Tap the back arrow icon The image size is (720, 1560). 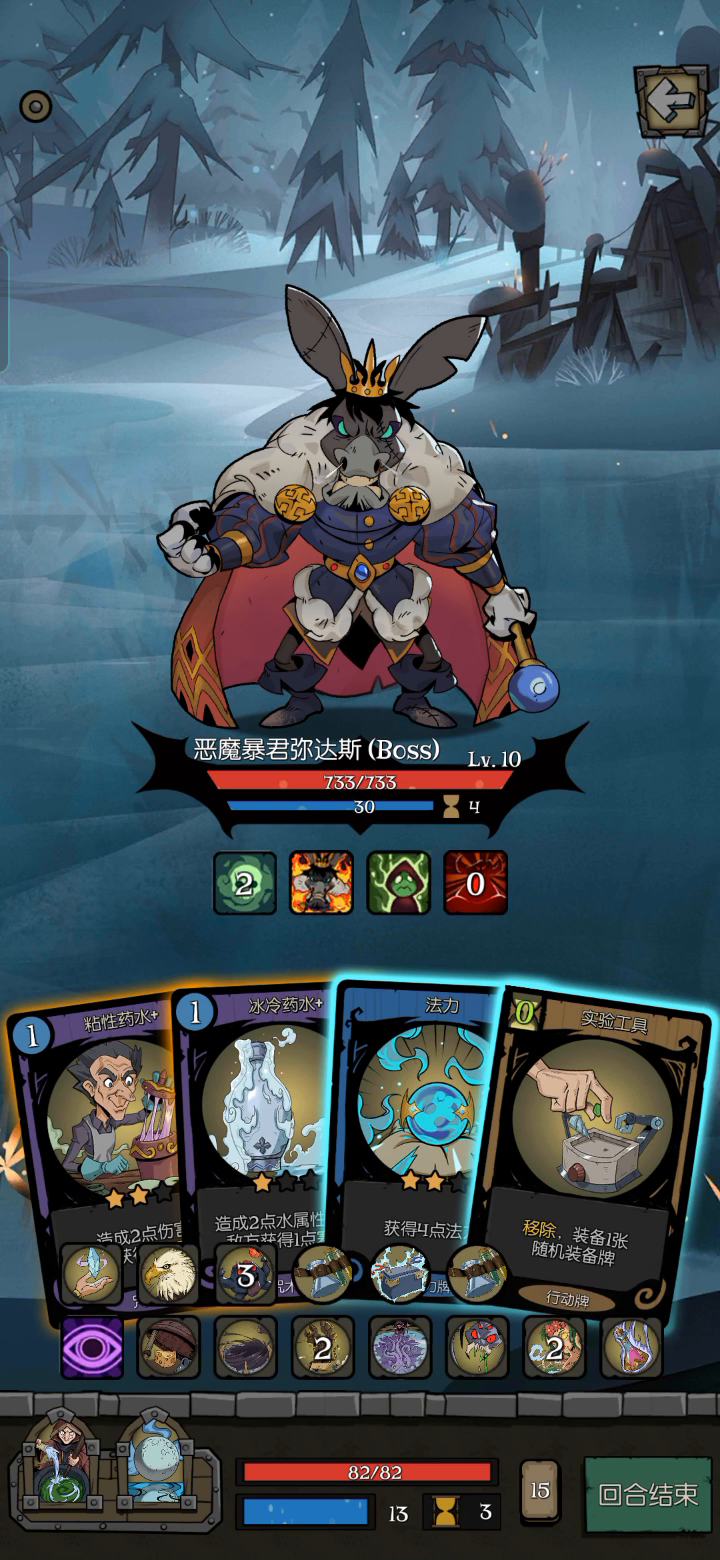pos(671,101)
